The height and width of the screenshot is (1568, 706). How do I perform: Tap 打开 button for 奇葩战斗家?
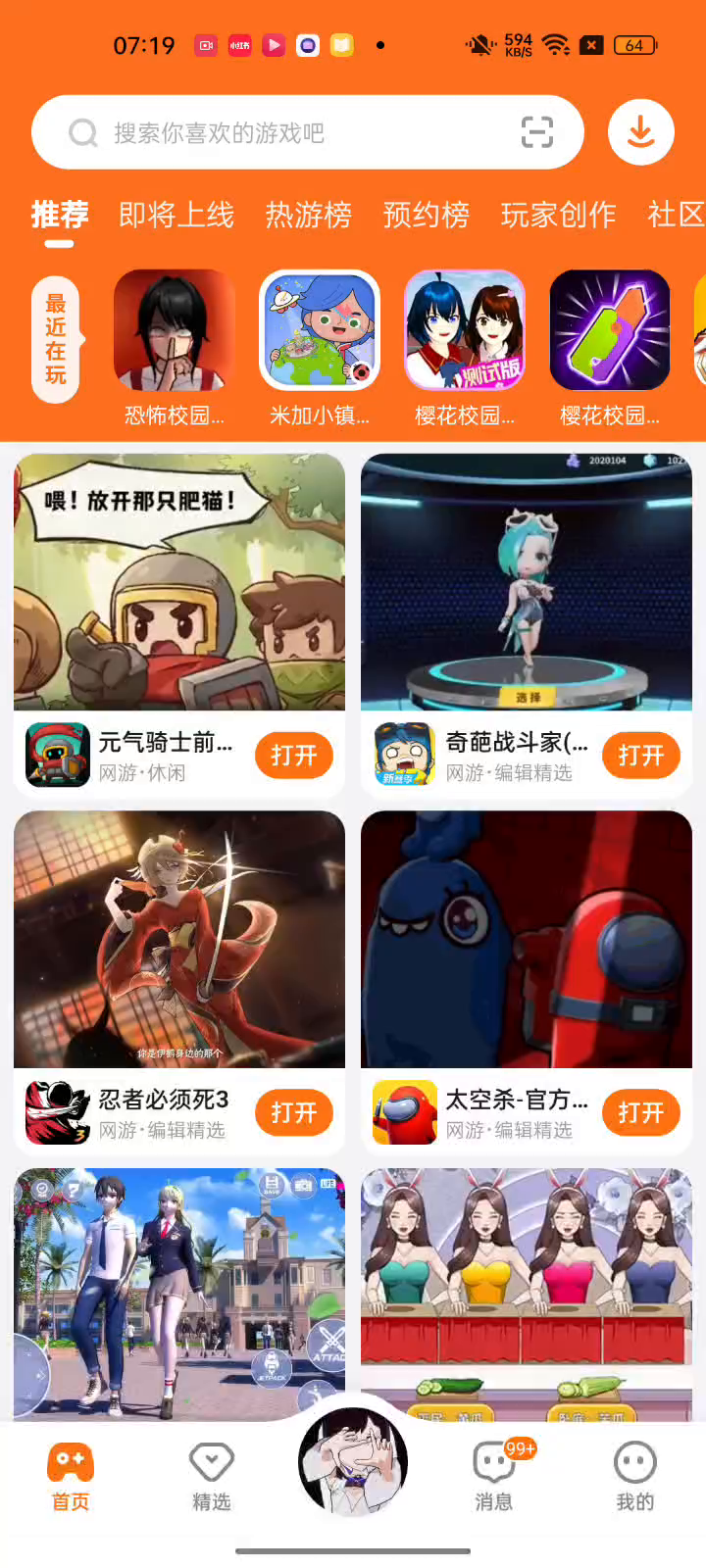pyautogui.click(x=641, y=756)
